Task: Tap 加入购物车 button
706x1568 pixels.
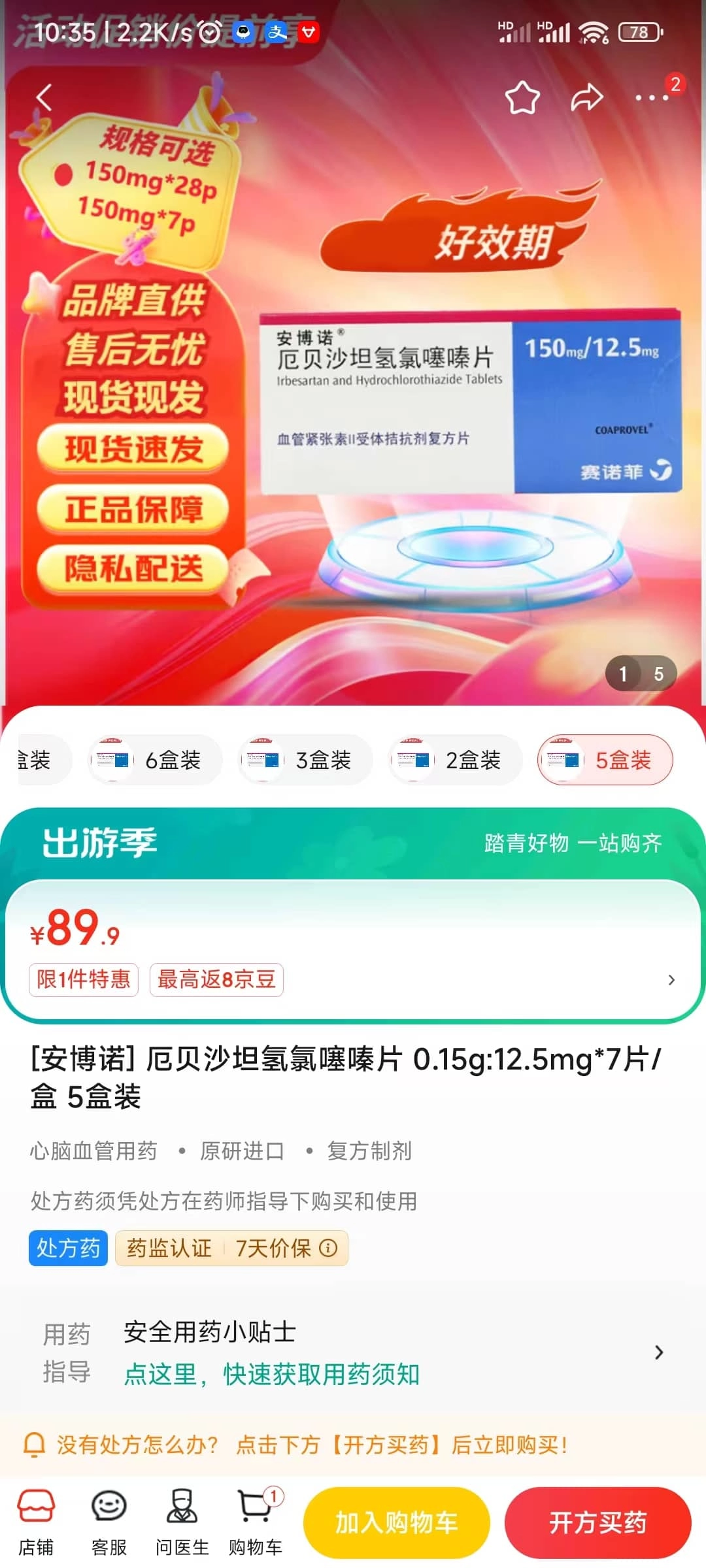Action: point(397,1523)
